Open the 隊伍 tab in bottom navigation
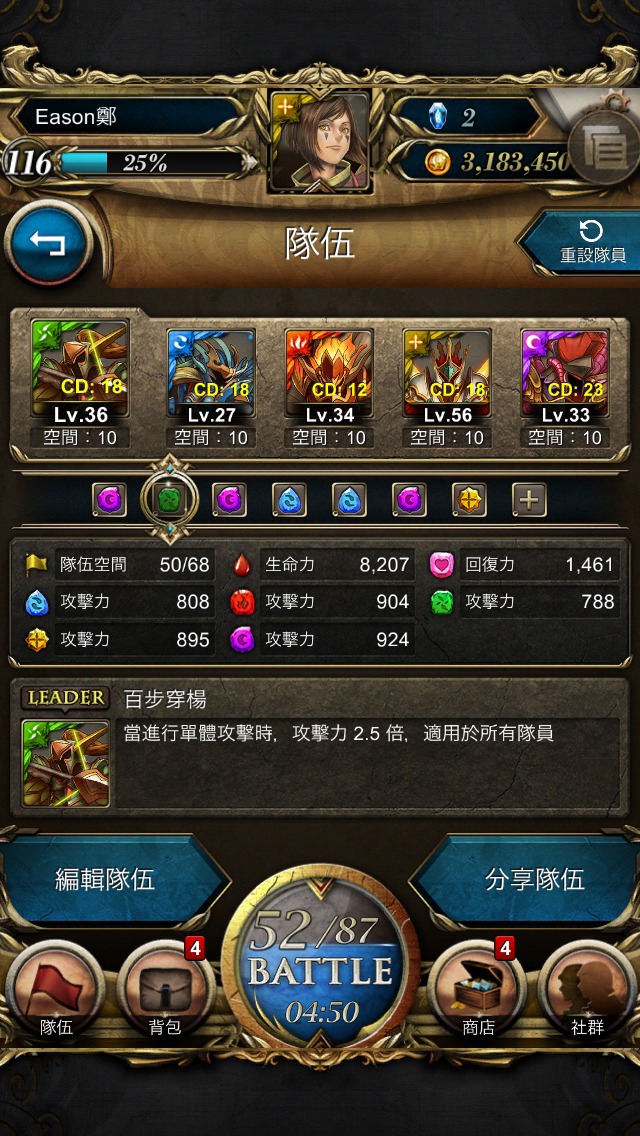 point(56,989)
